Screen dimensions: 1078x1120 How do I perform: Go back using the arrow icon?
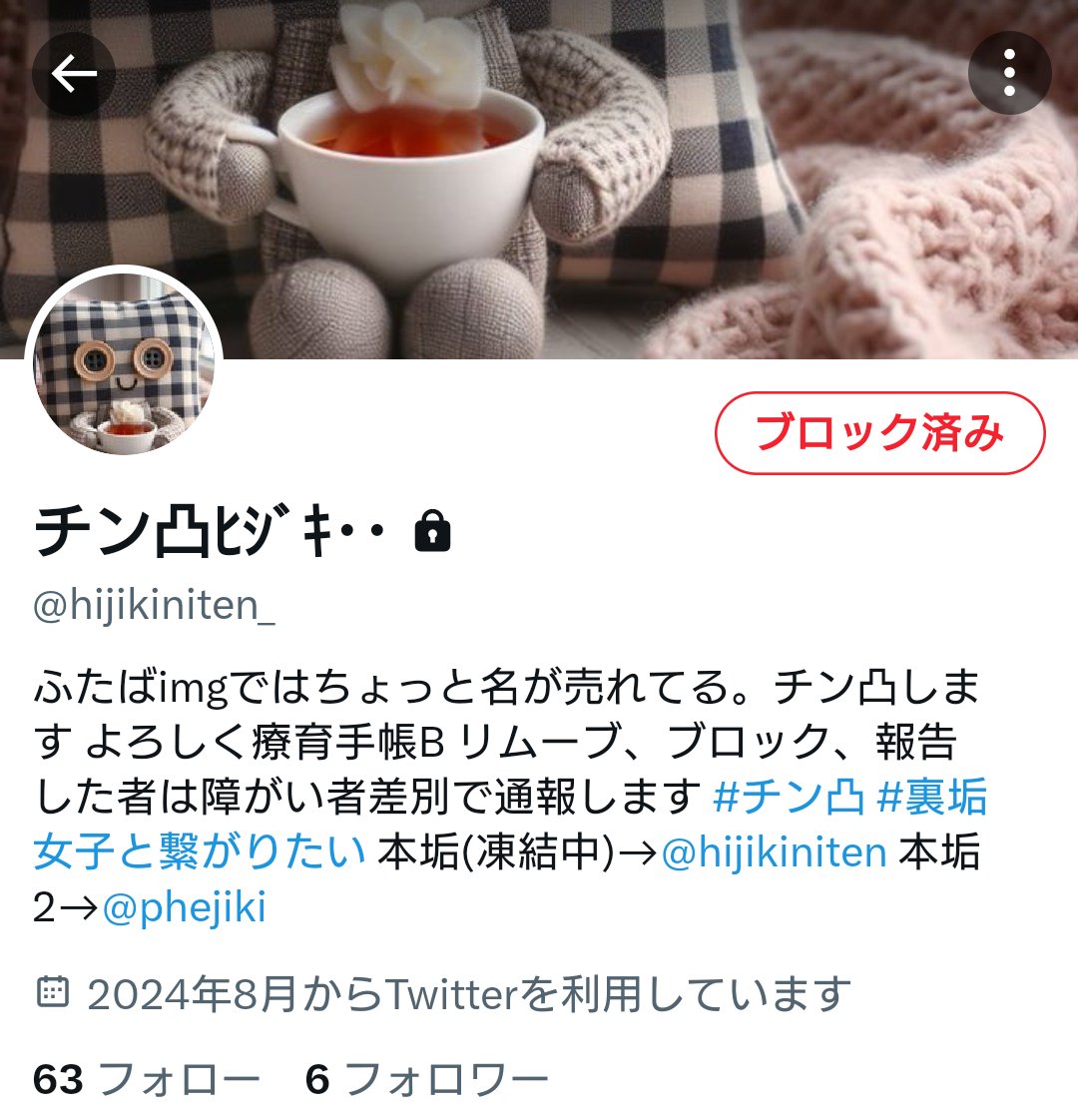click(73, 73)
